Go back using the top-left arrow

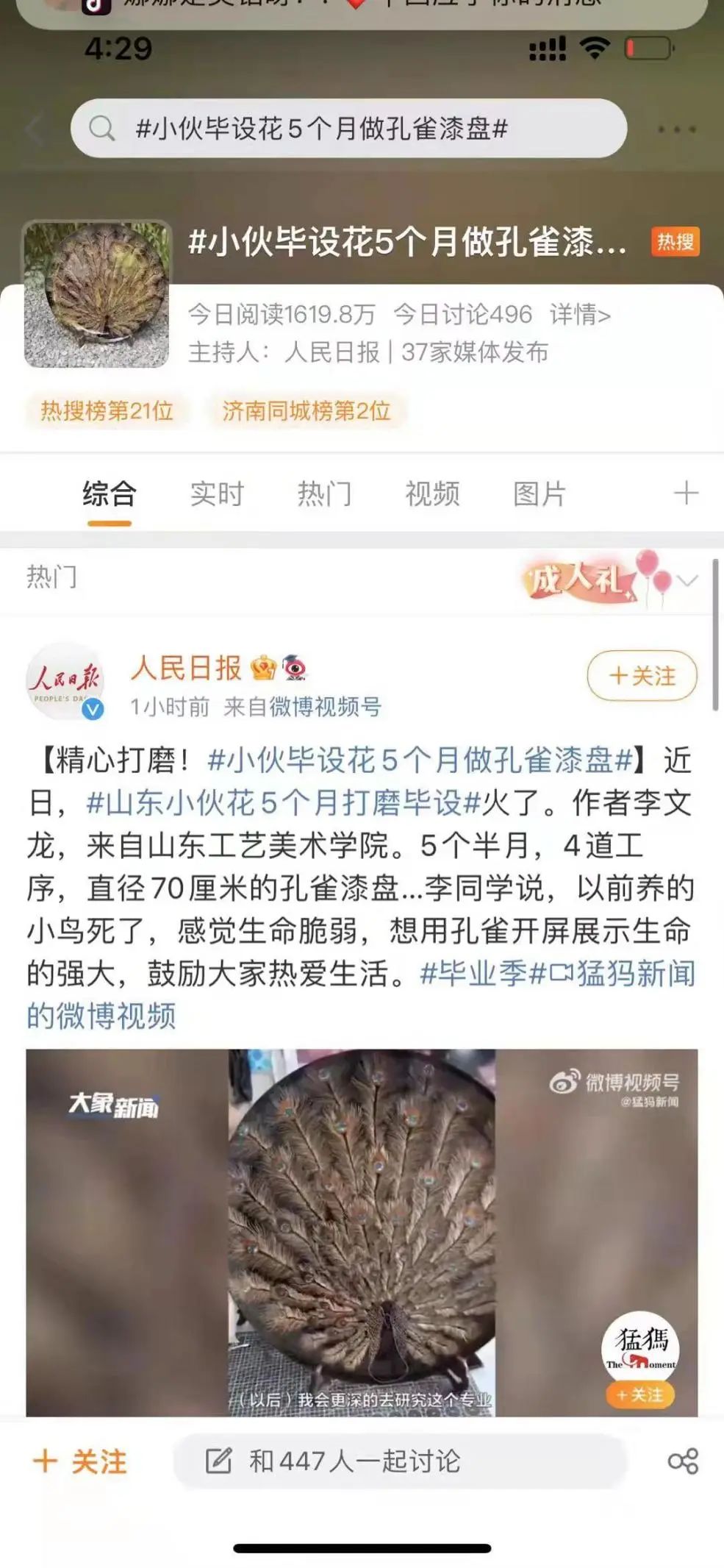coord(35,129)
